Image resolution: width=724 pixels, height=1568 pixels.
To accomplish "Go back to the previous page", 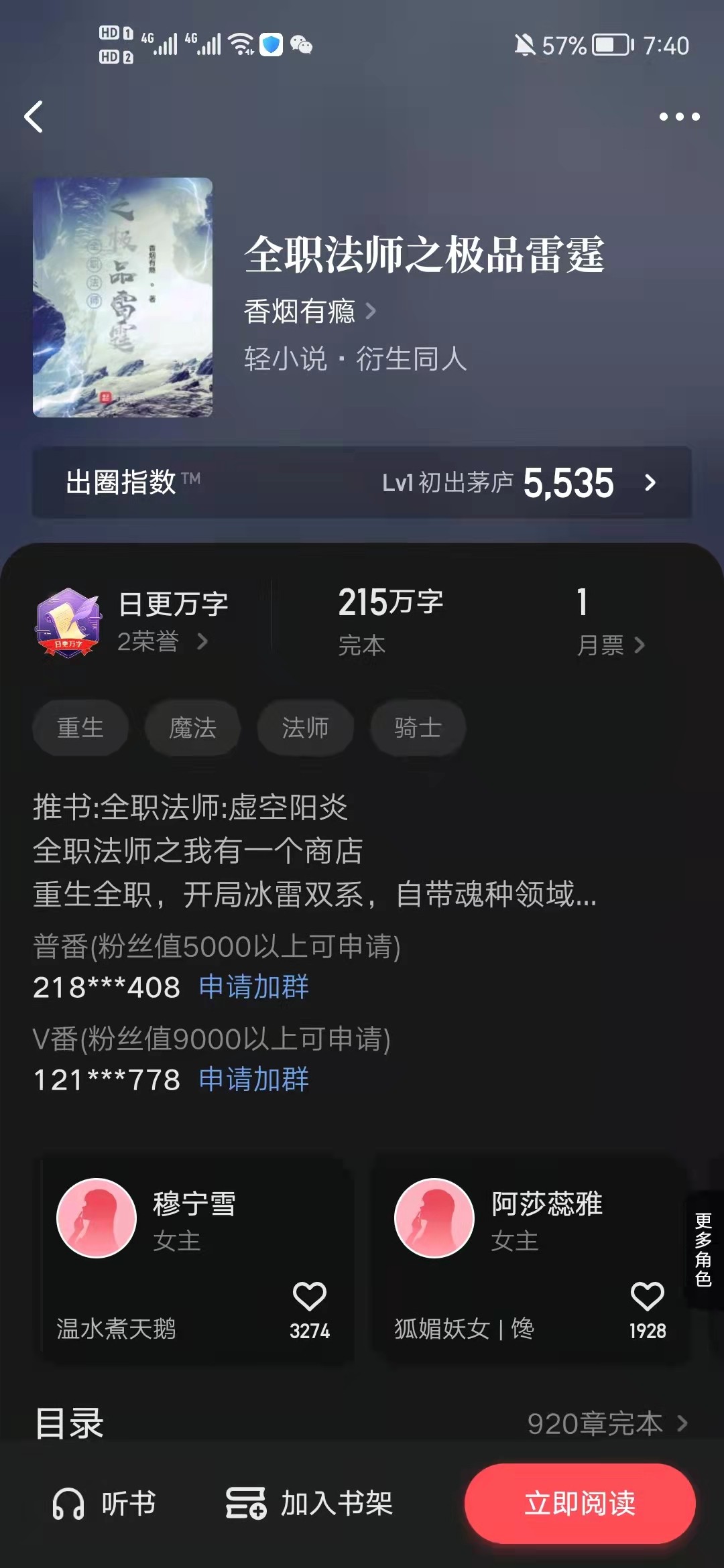I will coord(34,117).
